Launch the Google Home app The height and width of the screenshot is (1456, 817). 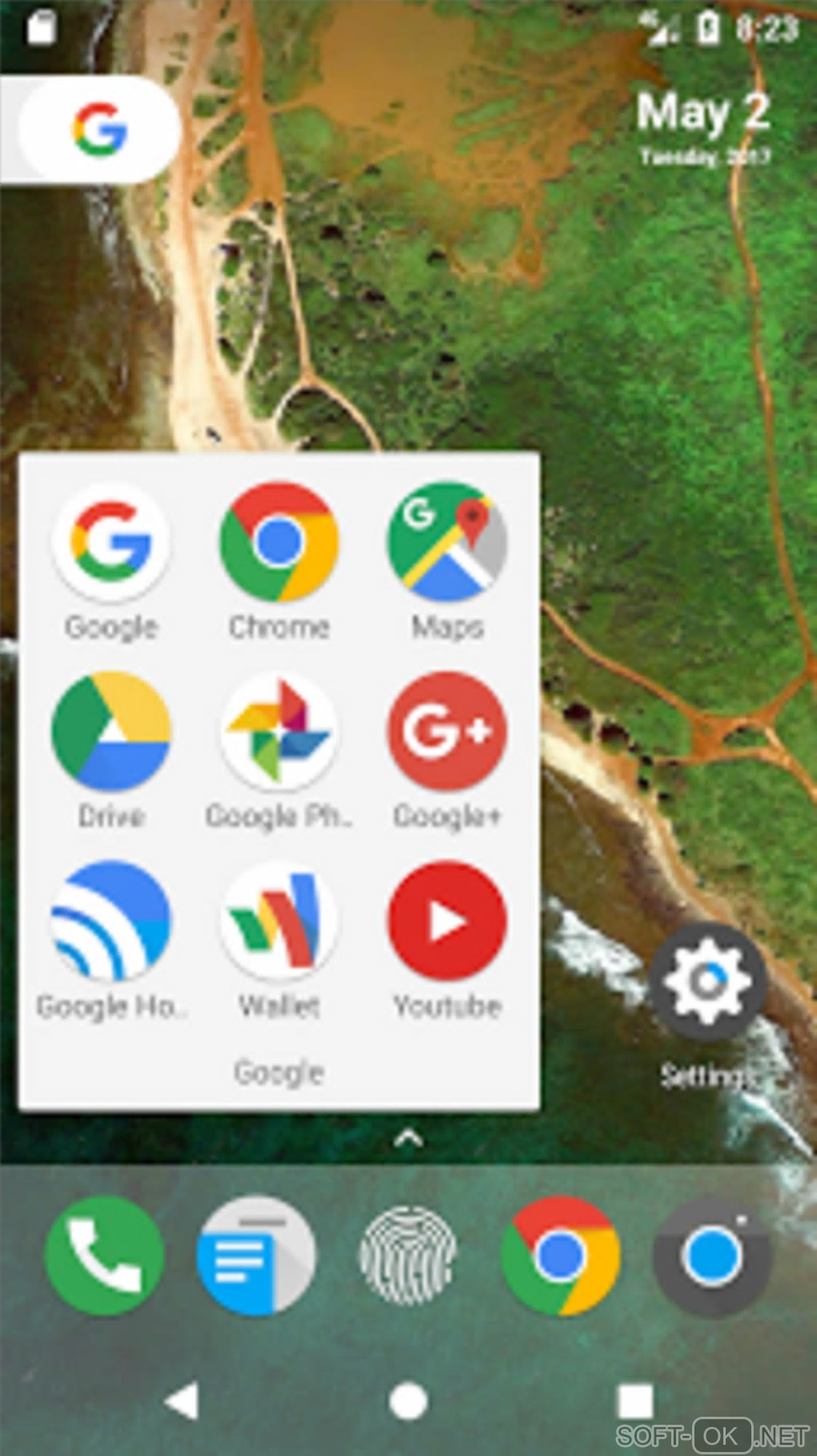tap(111, 922)
